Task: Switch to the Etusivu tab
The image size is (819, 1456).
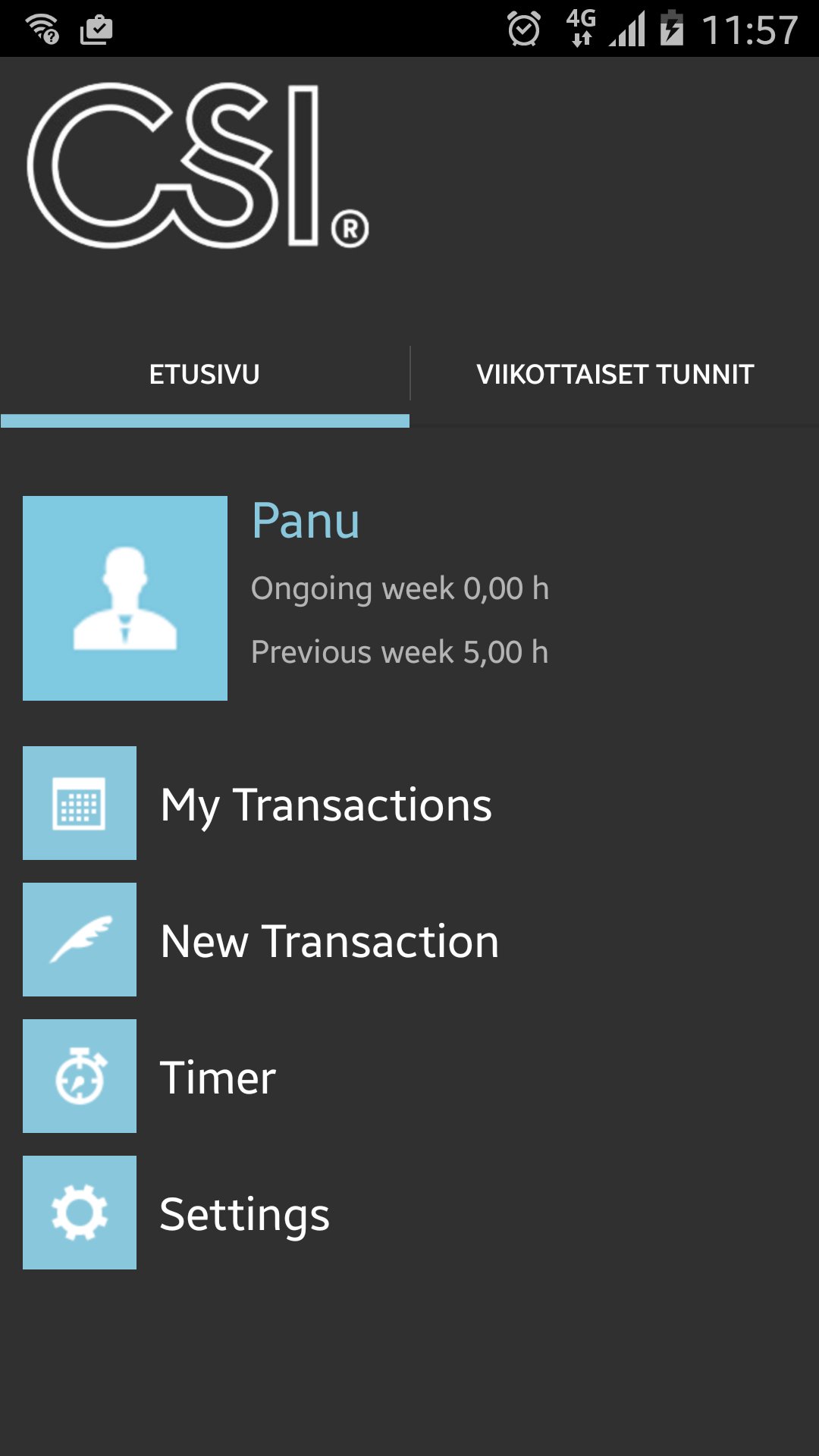Action: [x=204, y=375]
